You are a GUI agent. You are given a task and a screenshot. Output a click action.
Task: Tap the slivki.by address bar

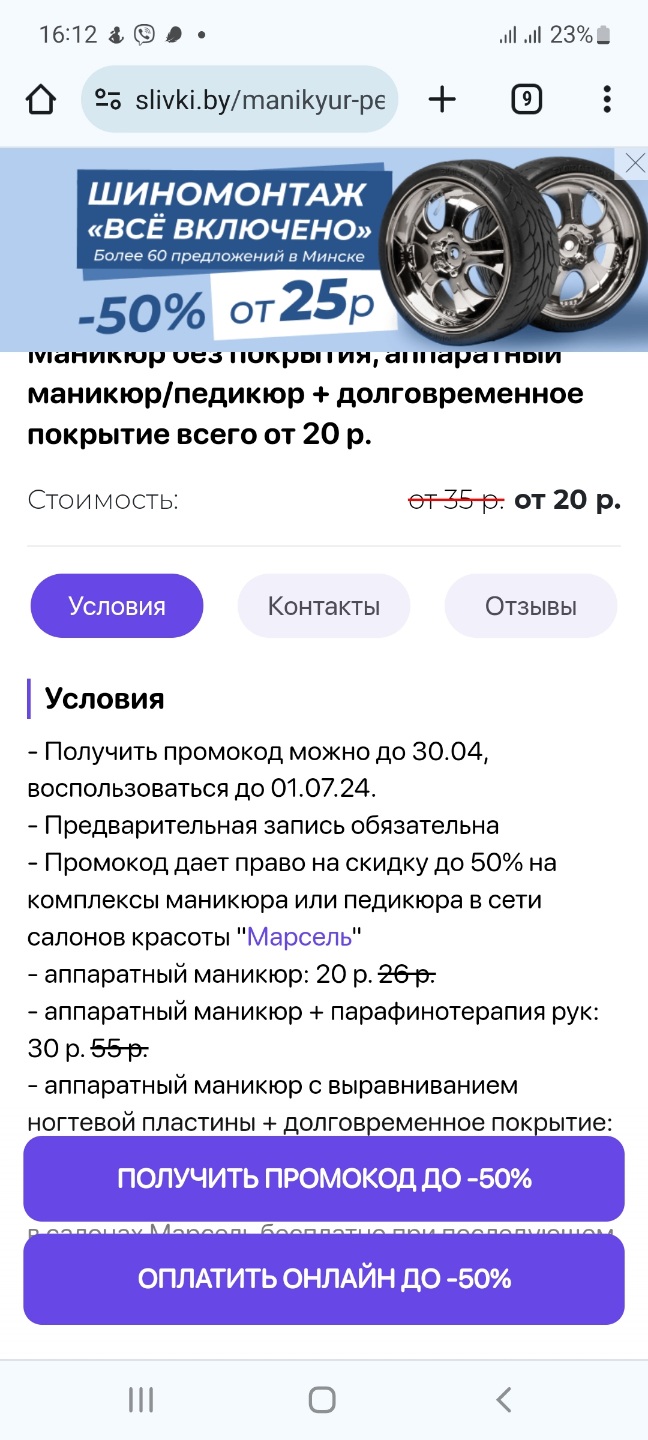(240, 100)
